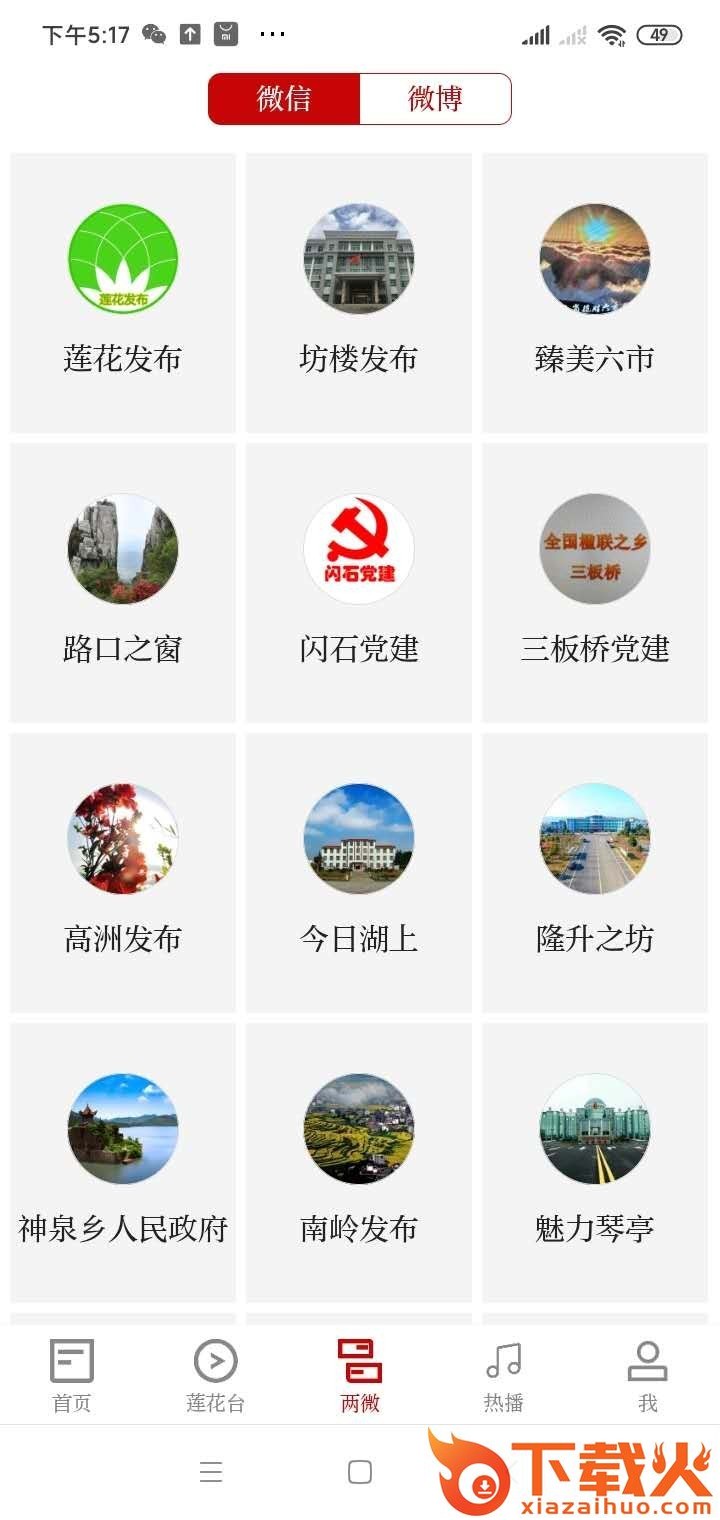Go to the 我 profile tab

(647, 1375)
